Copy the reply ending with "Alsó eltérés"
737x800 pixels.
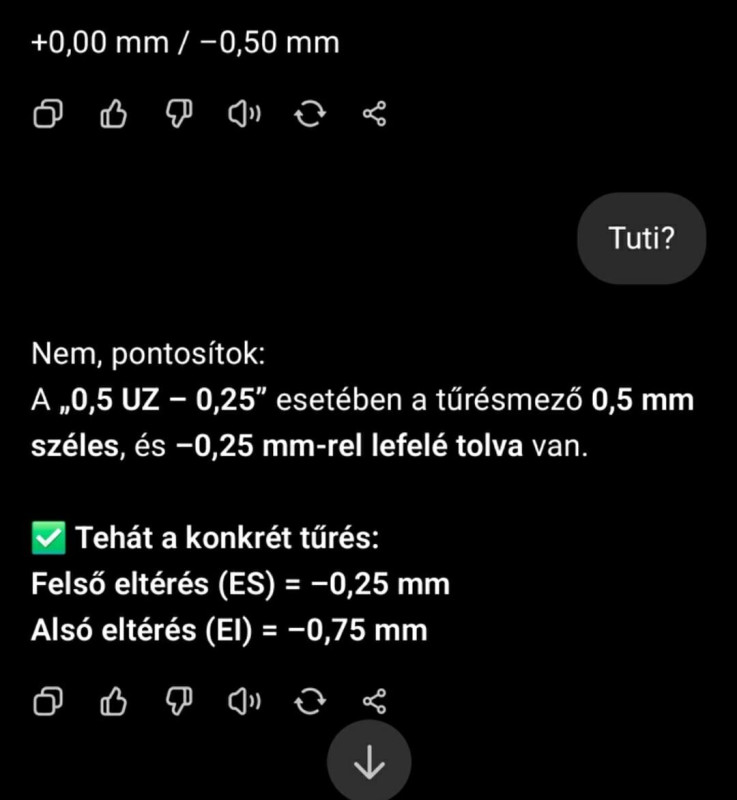pos(48,702)
